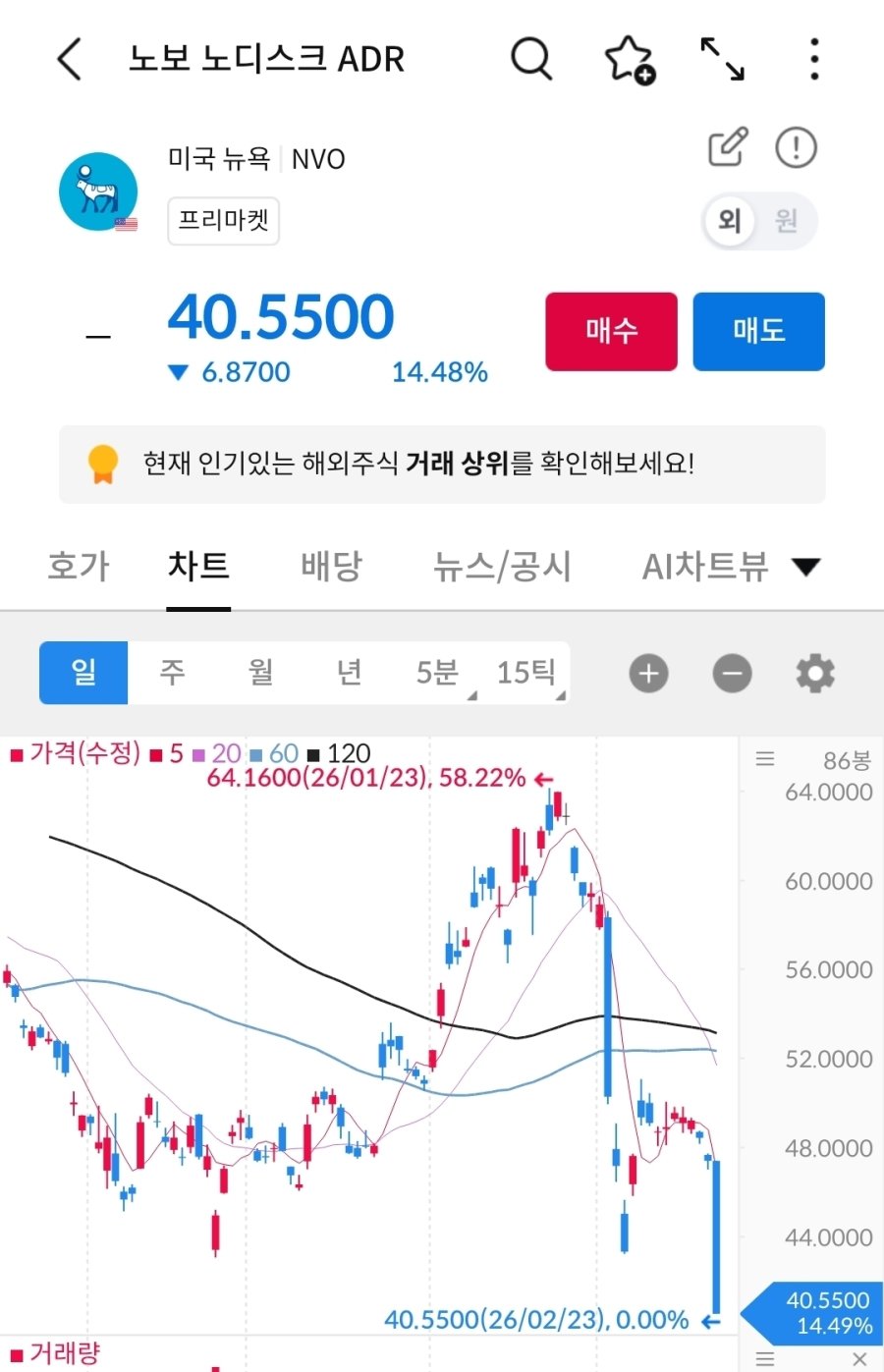
Task: Open chart settings gear
Action: (815, 674)
